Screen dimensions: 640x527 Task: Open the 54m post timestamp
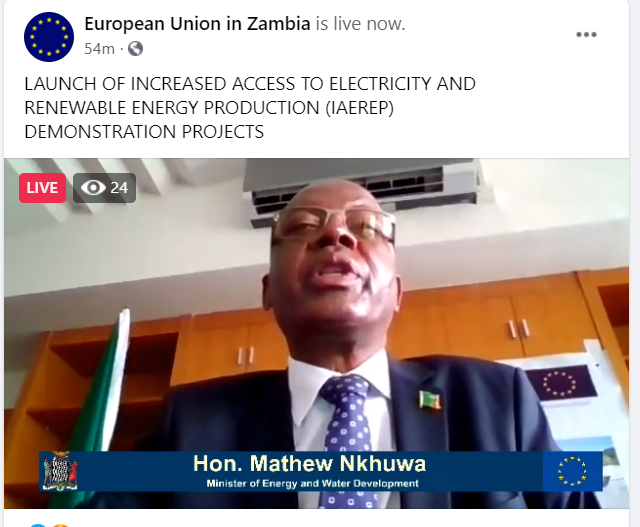tap(100, 48)
